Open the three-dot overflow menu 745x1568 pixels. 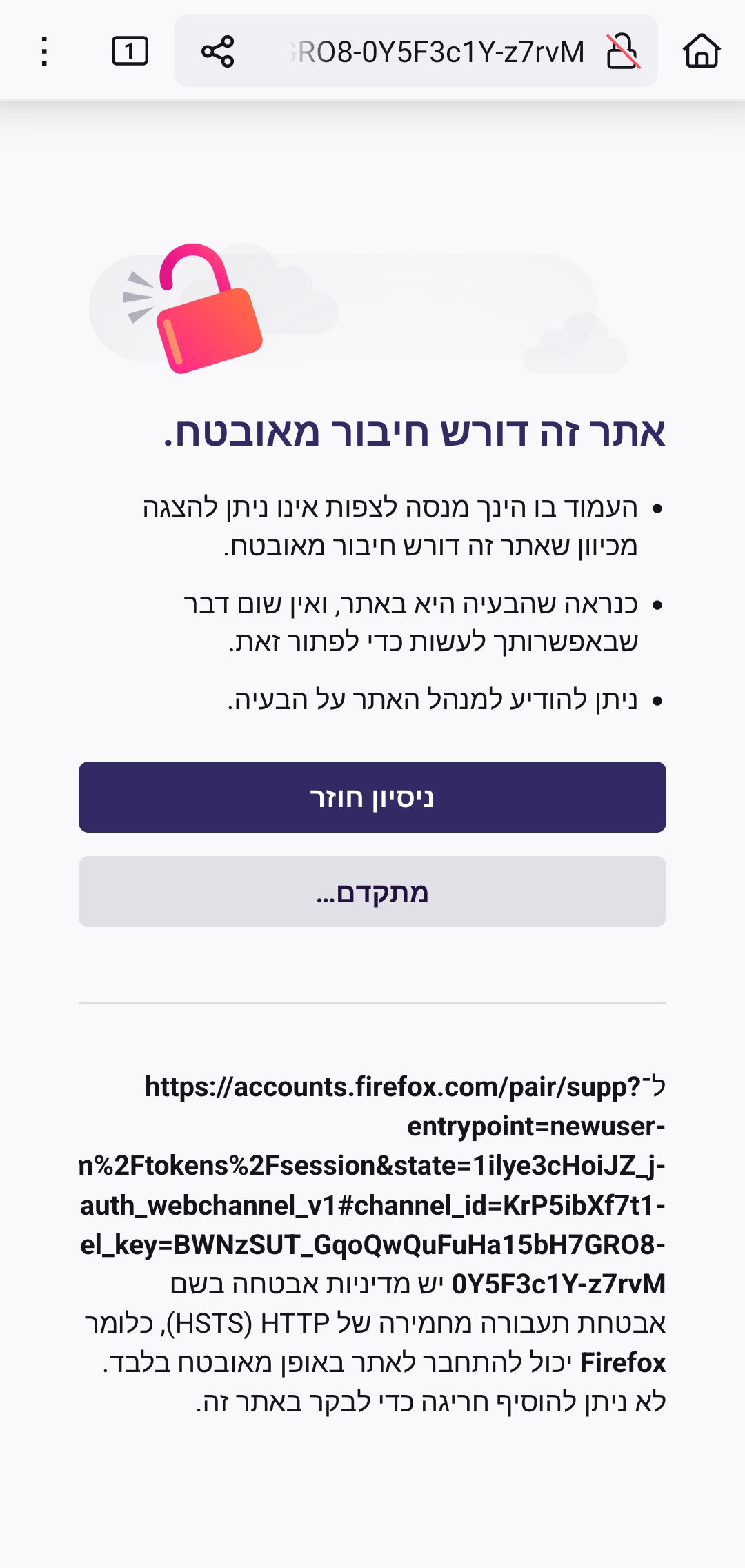click(44, 52)
